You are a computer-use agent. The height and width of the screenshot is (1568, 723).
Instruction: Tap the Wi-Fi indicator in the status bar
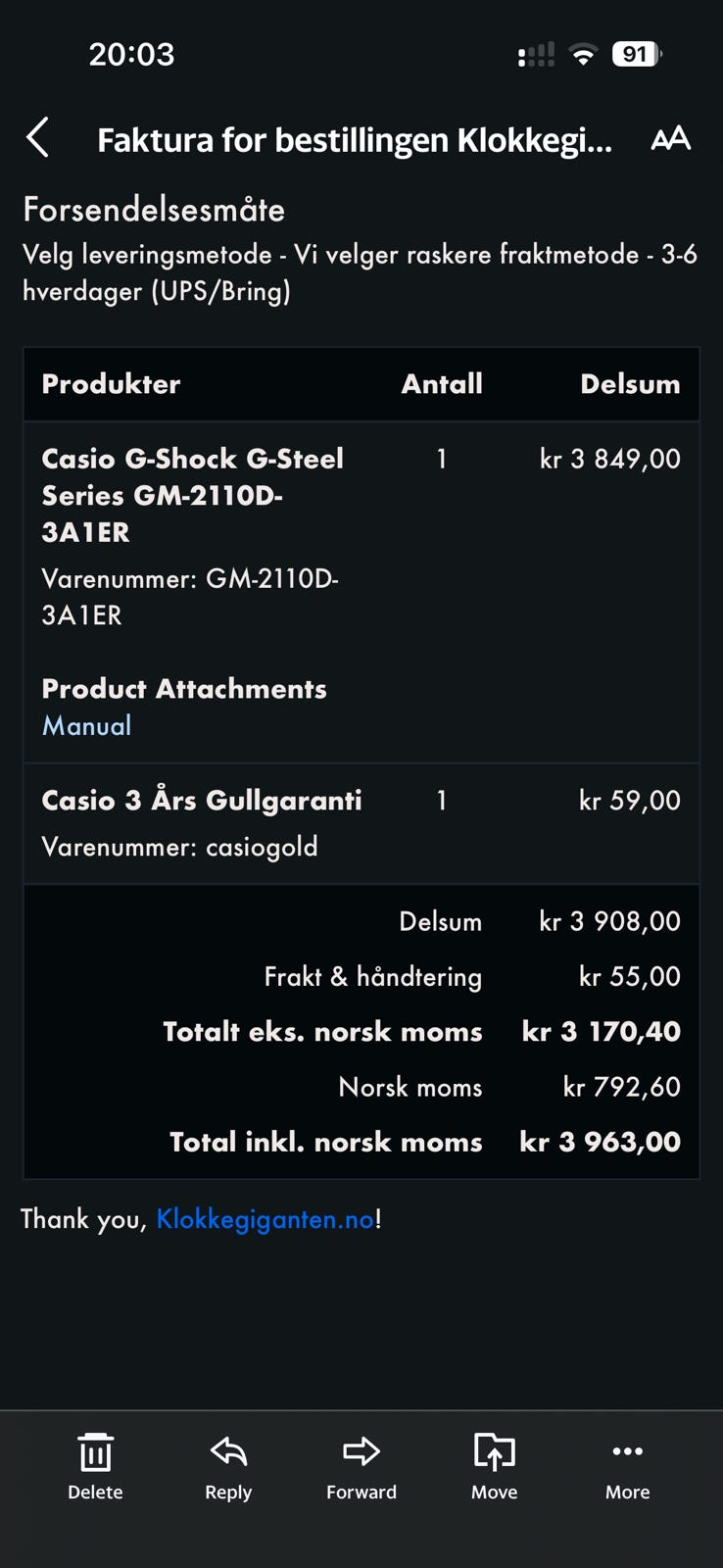[583, 54]
